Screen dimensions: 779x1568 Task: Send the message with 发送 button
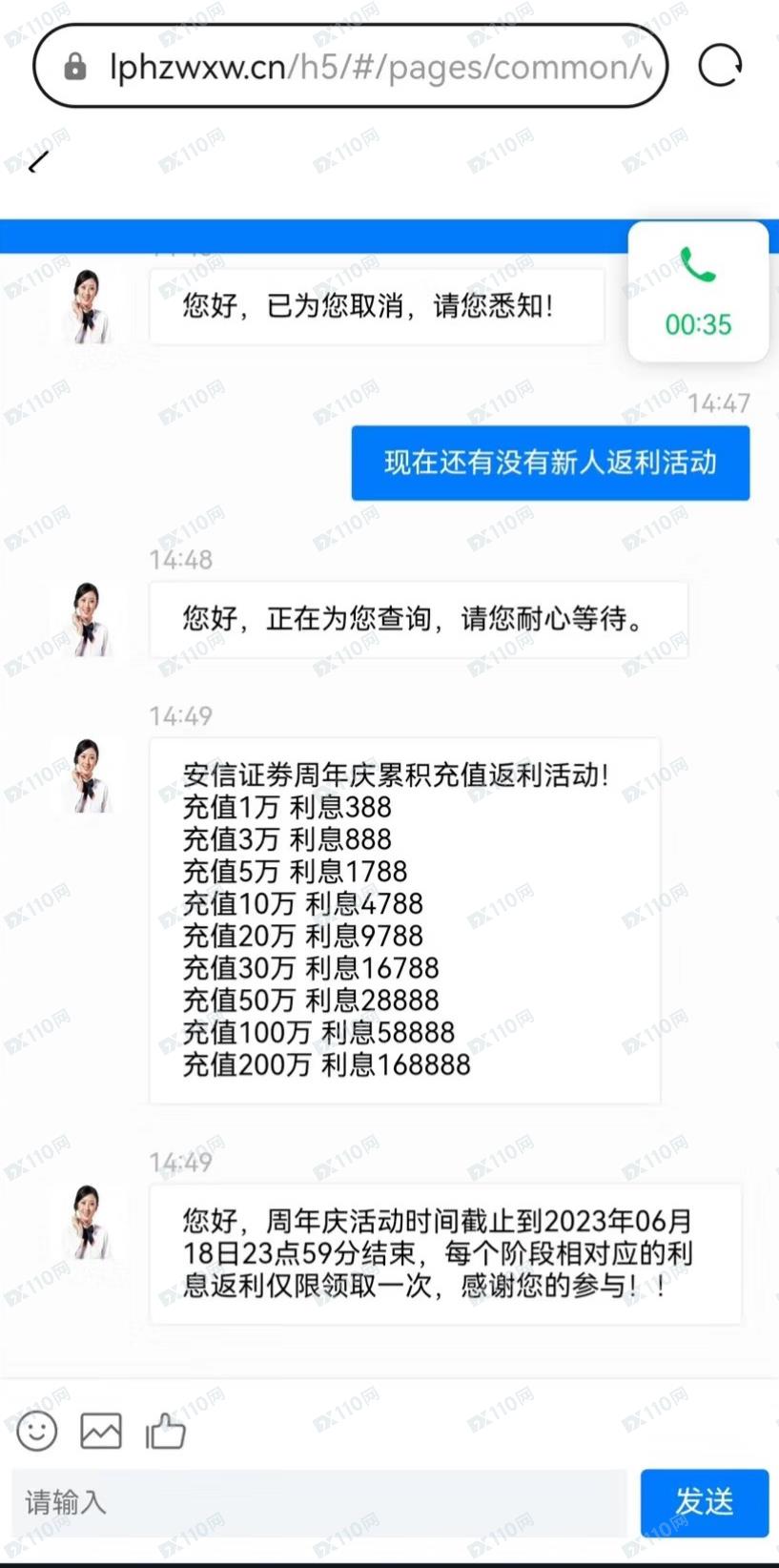tap(704, 1502)
